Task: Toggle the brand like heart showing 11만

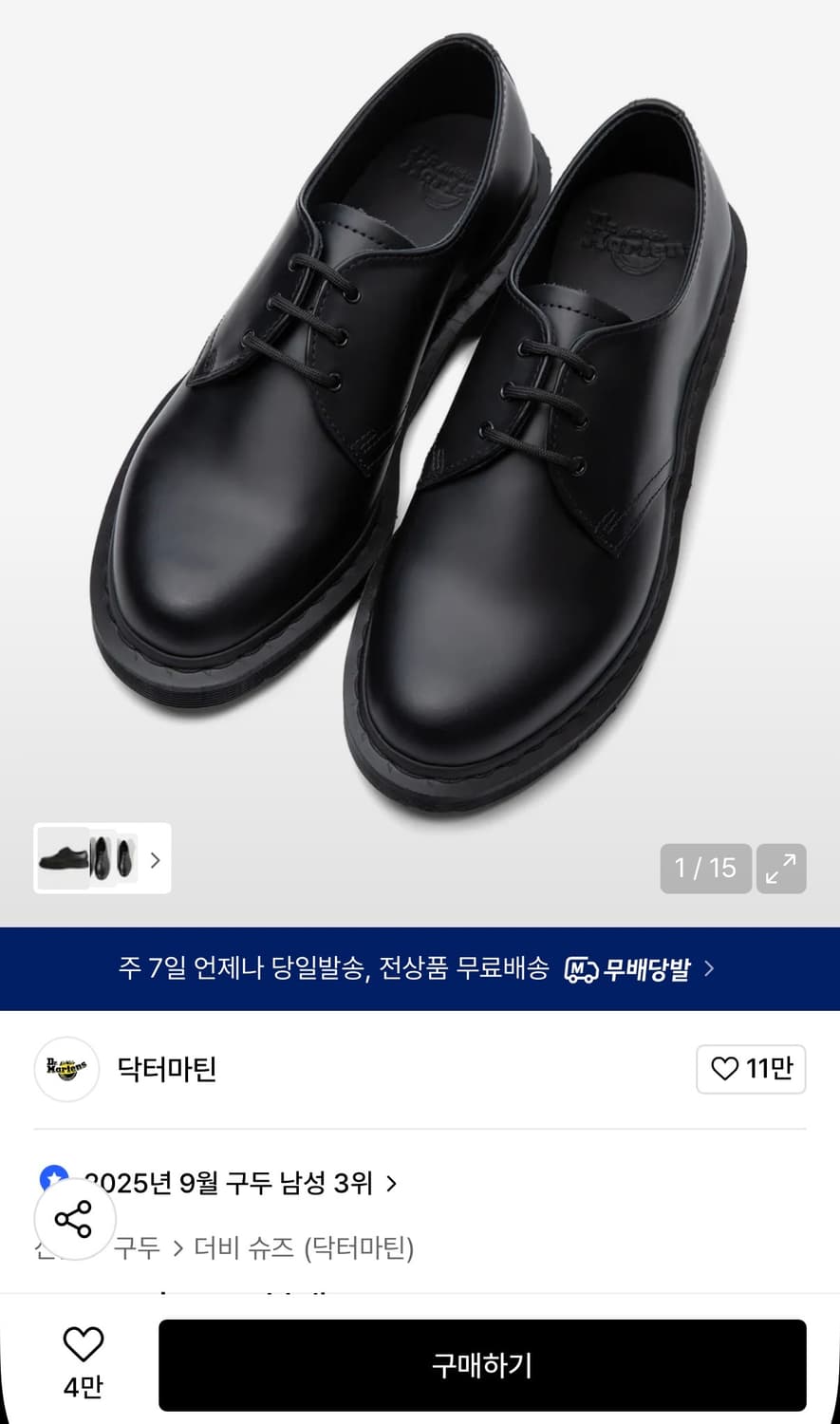Action: point(751,1069)
